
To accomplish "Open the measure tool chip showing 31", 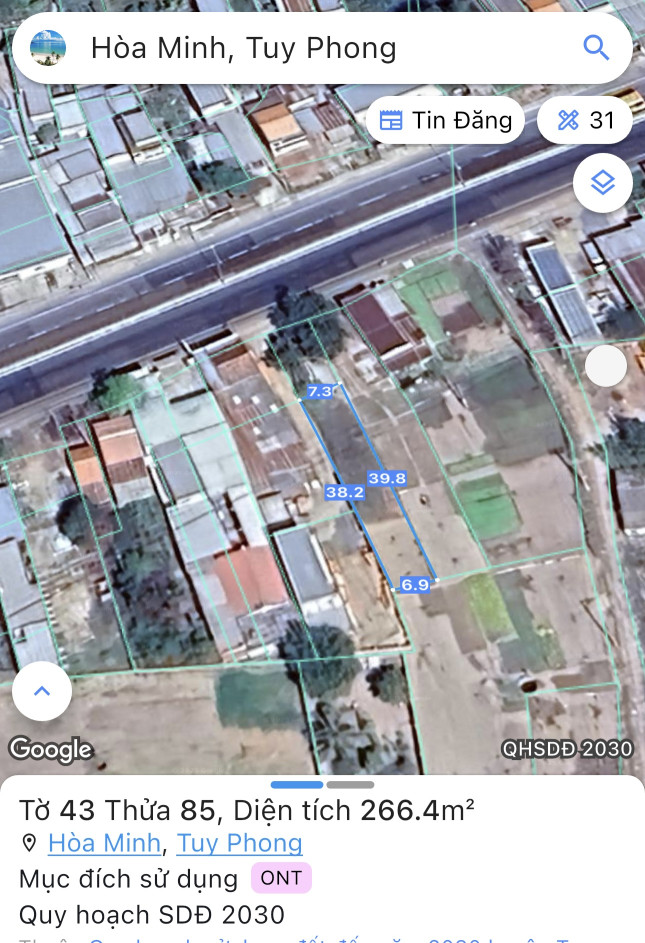I will (585, 121).
